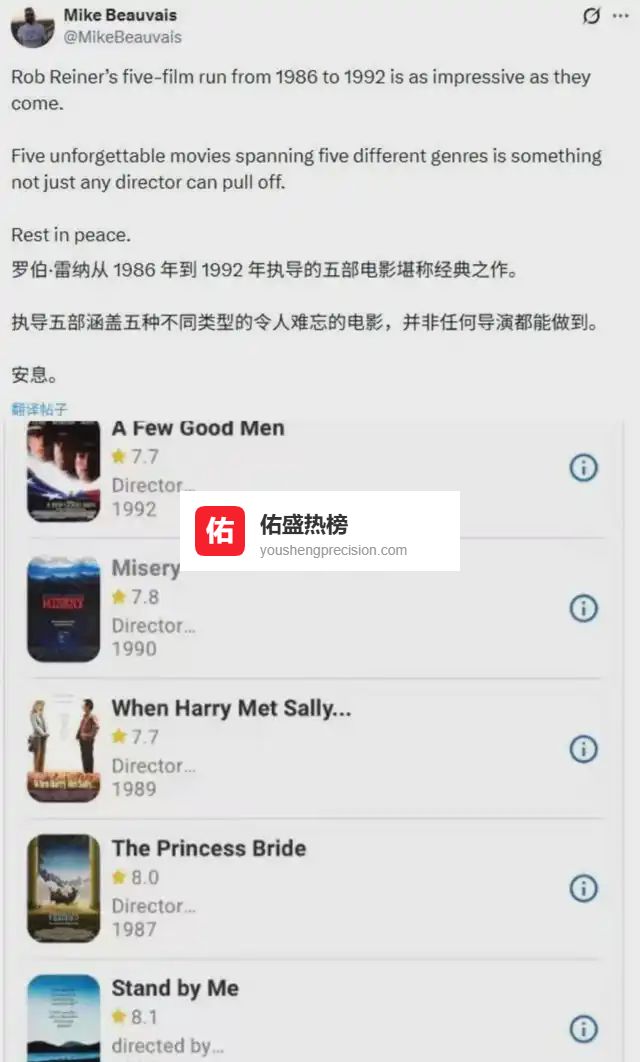Open the @MikeBeauvais handle

(x=122, y=37)
